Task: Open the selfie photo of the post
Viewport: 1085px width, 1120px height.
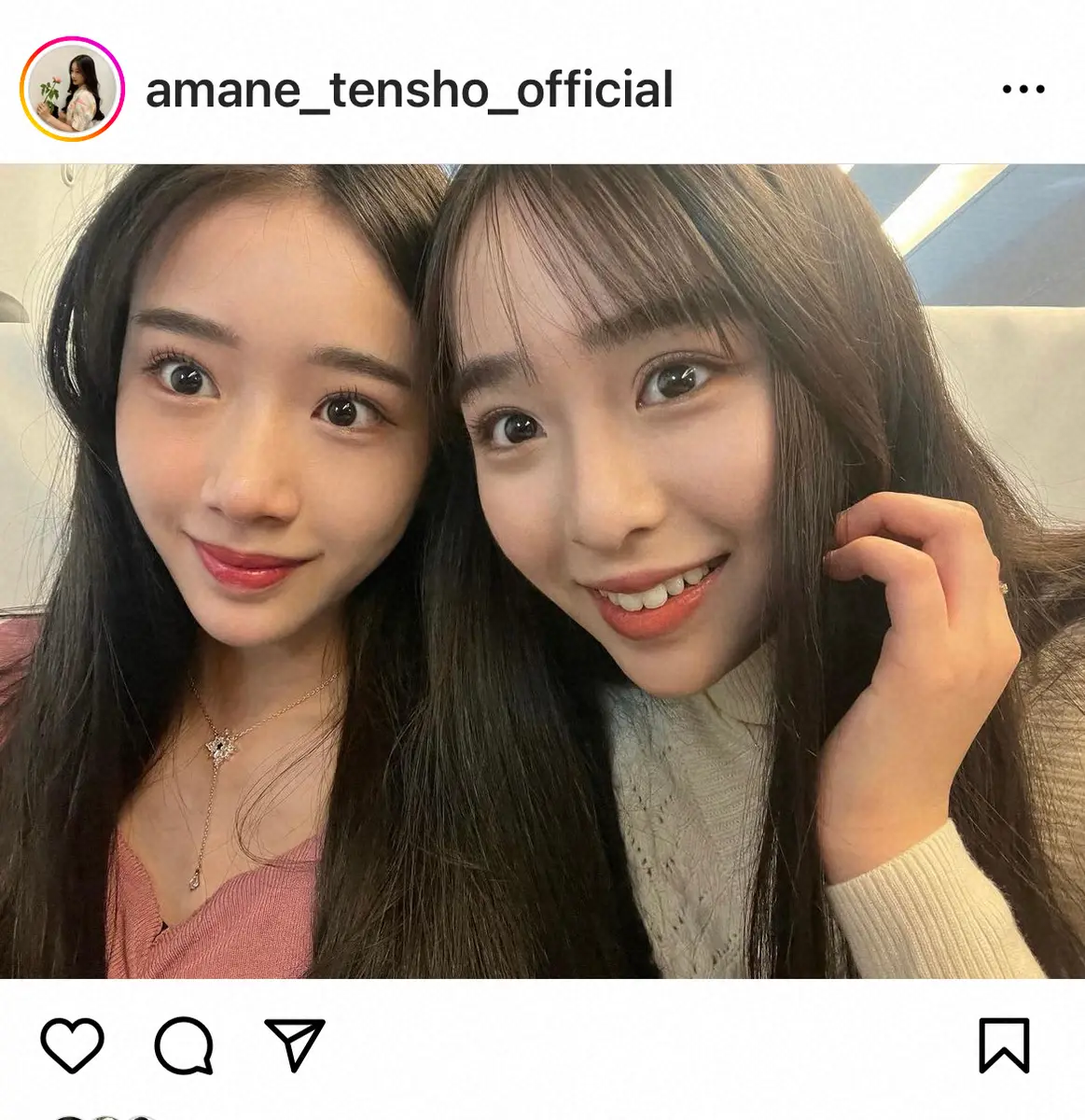Action: pyautogui.click(x=542, y=571)
